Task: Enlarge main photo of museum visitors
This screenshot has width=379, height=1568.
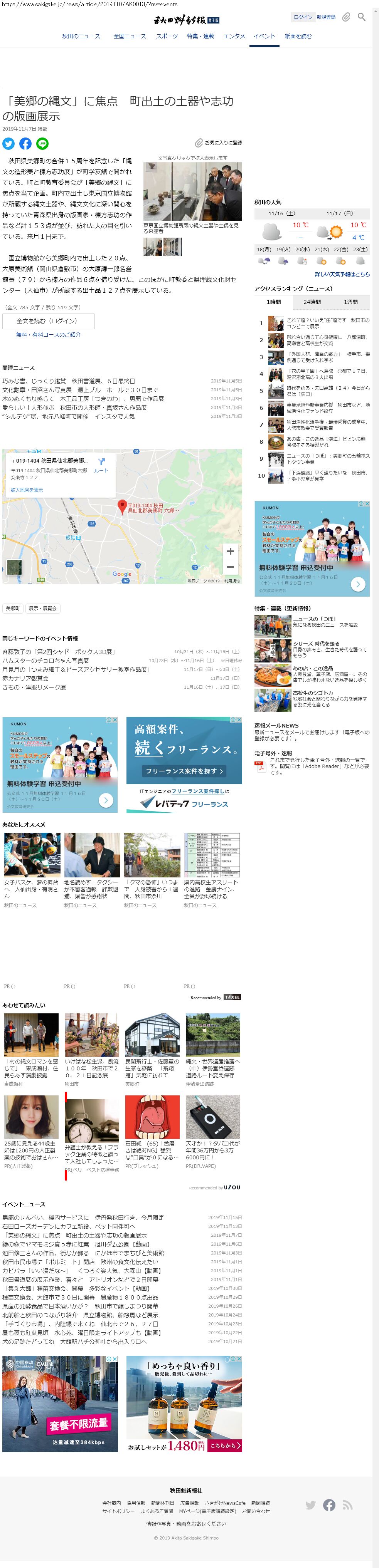Action: [192, 191]
